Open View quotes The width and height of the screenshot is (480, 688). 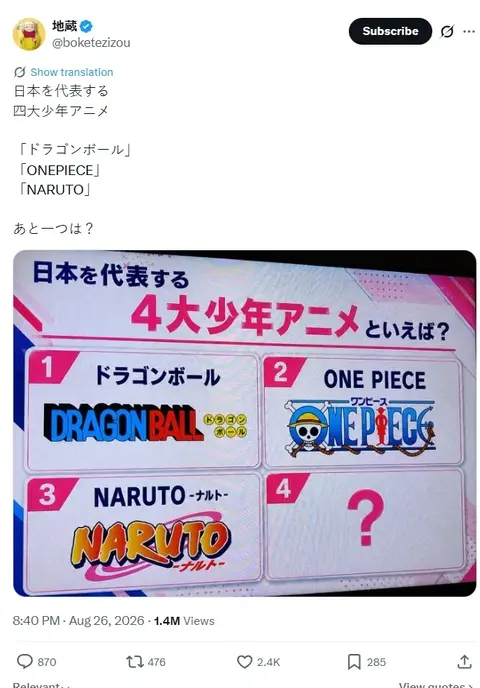435,685
